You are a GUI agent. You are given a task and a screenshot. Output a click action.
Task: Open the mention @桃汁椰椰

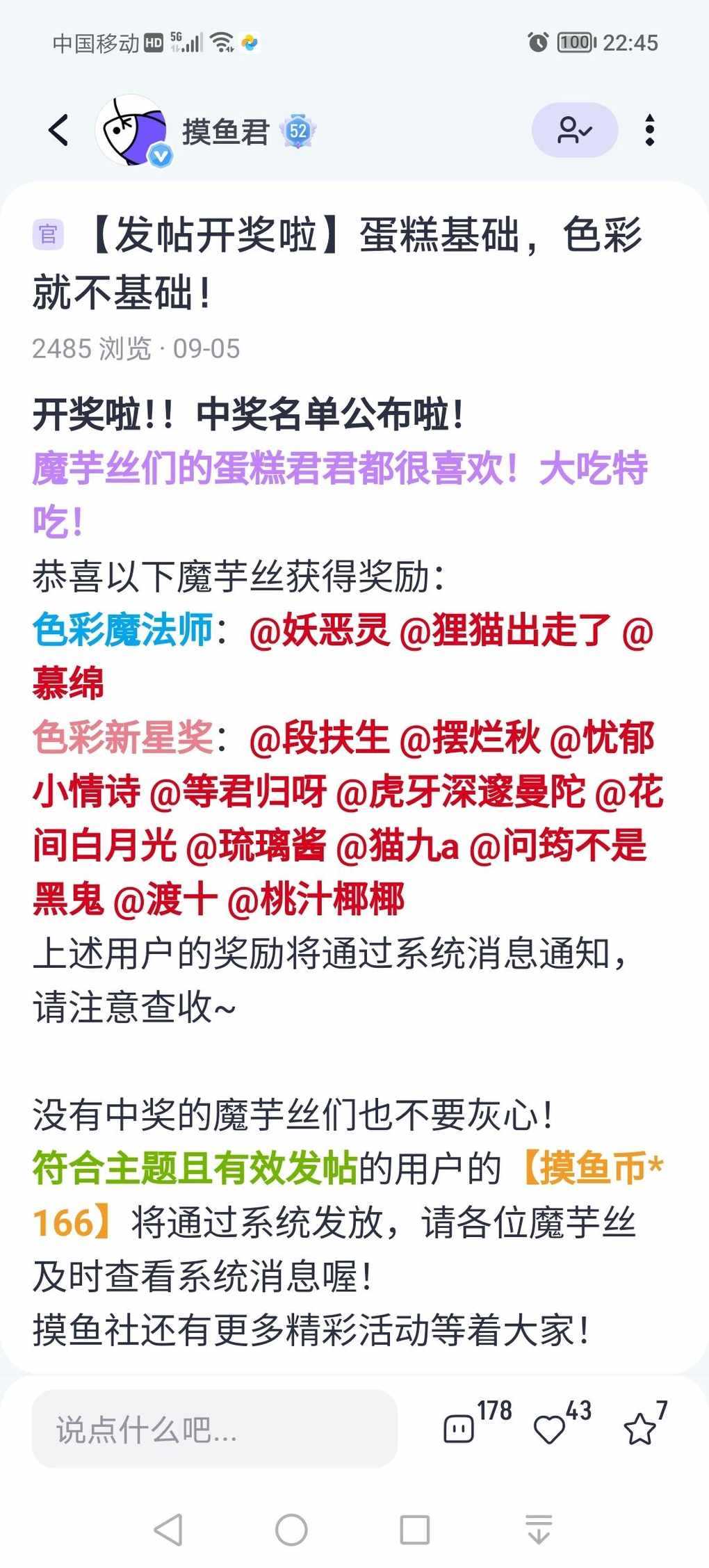(x=316, y=900)
